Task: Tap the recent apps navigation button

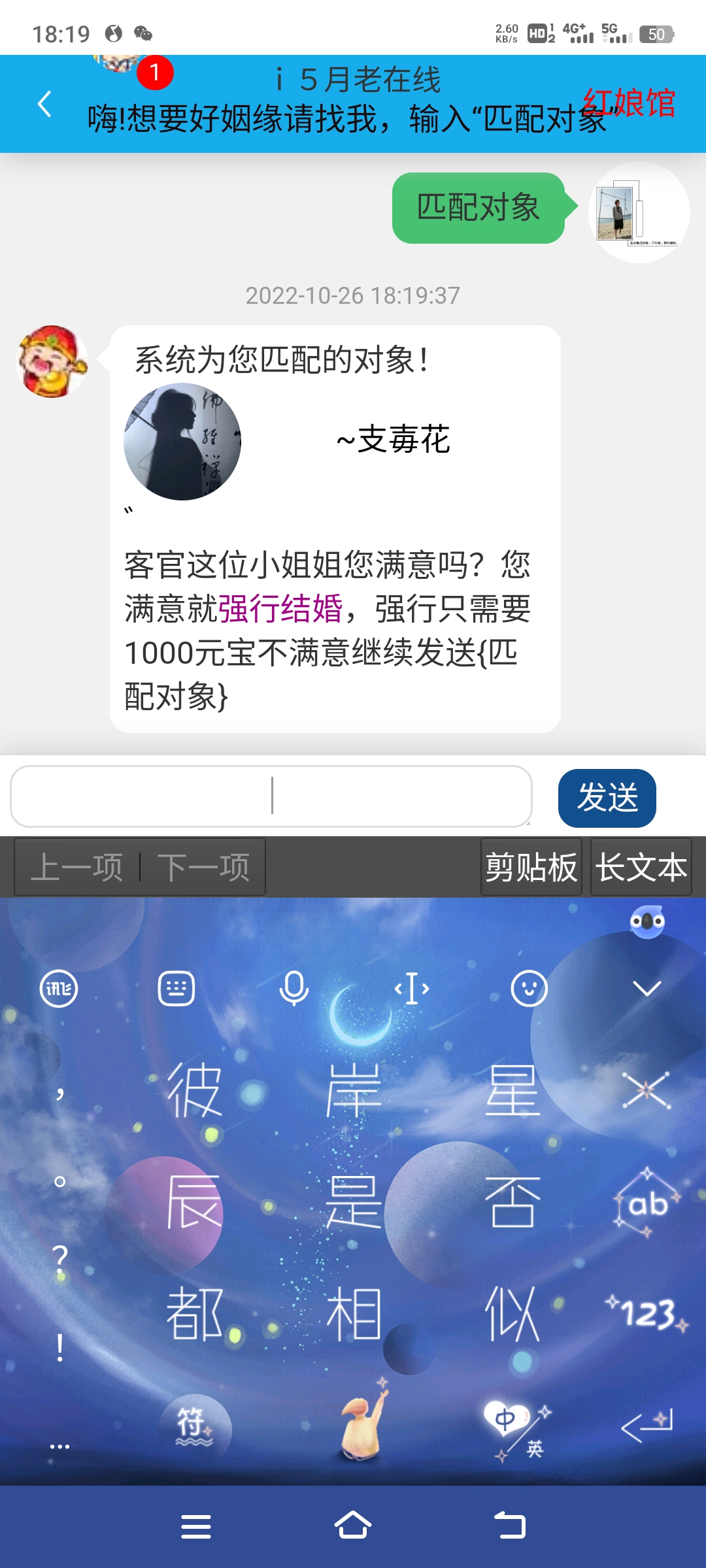Action: pos(196,1526)
